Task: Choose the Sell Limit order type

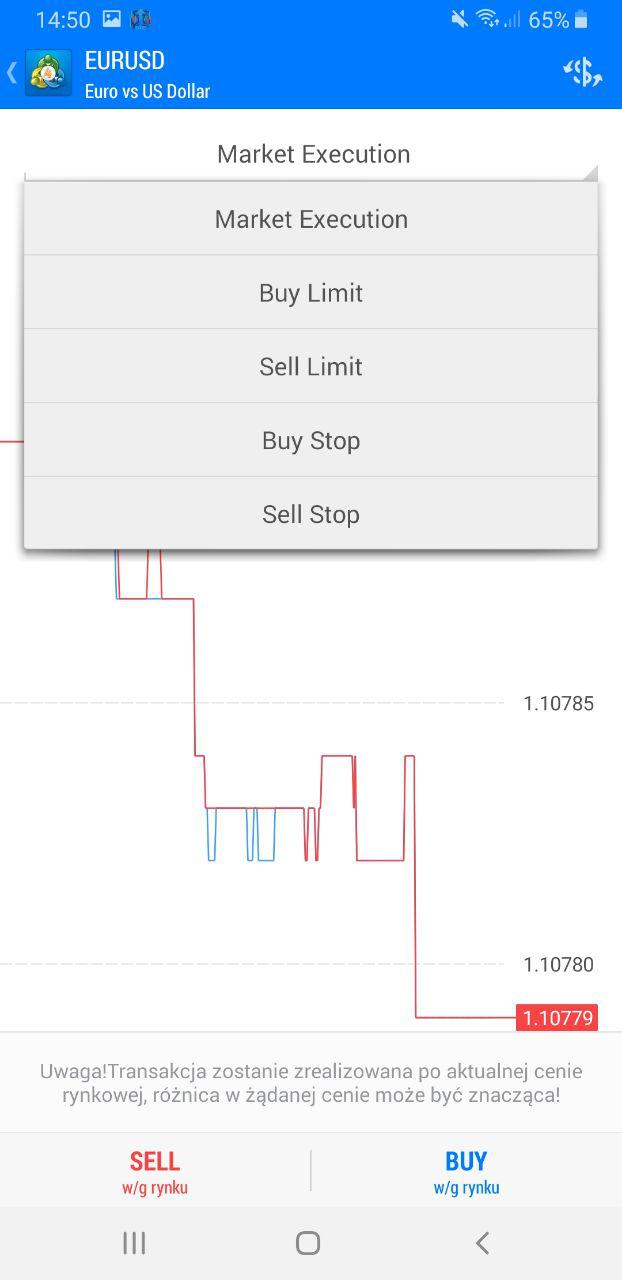Action: click(311, 367)
